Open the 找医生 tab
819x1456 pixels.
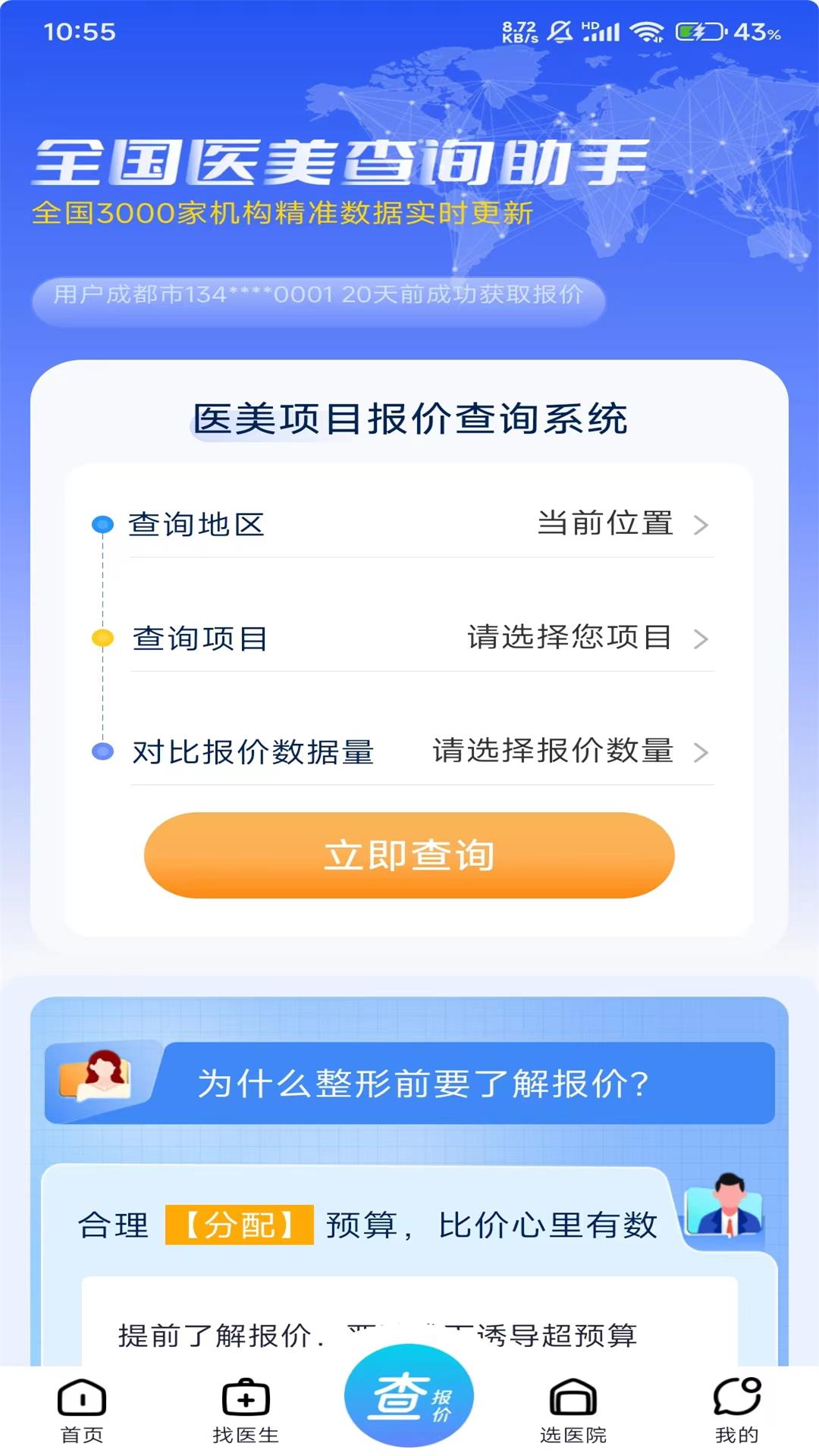(246, 1410)
